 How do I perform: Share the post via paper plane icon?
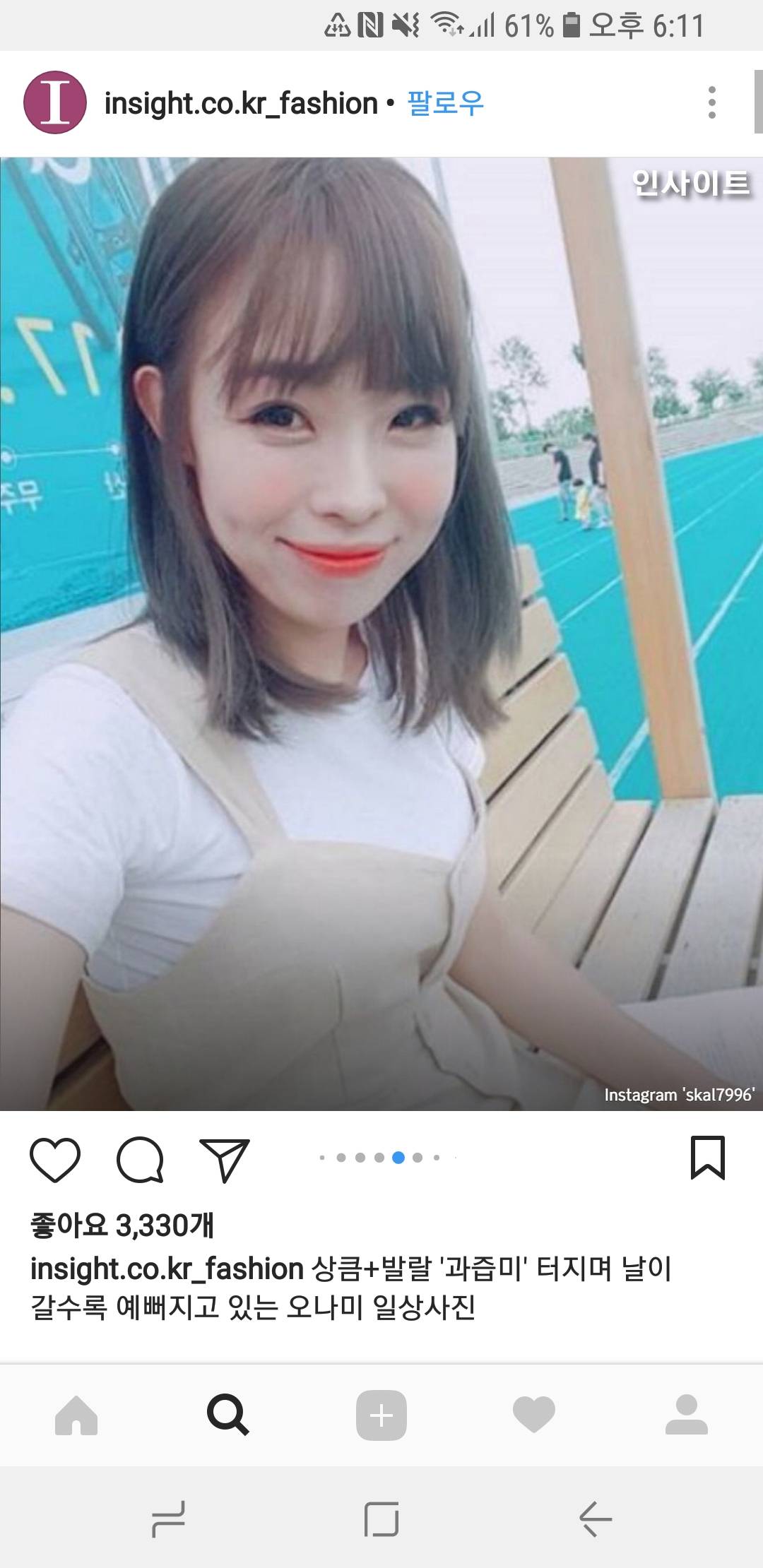coord(225,1160)
